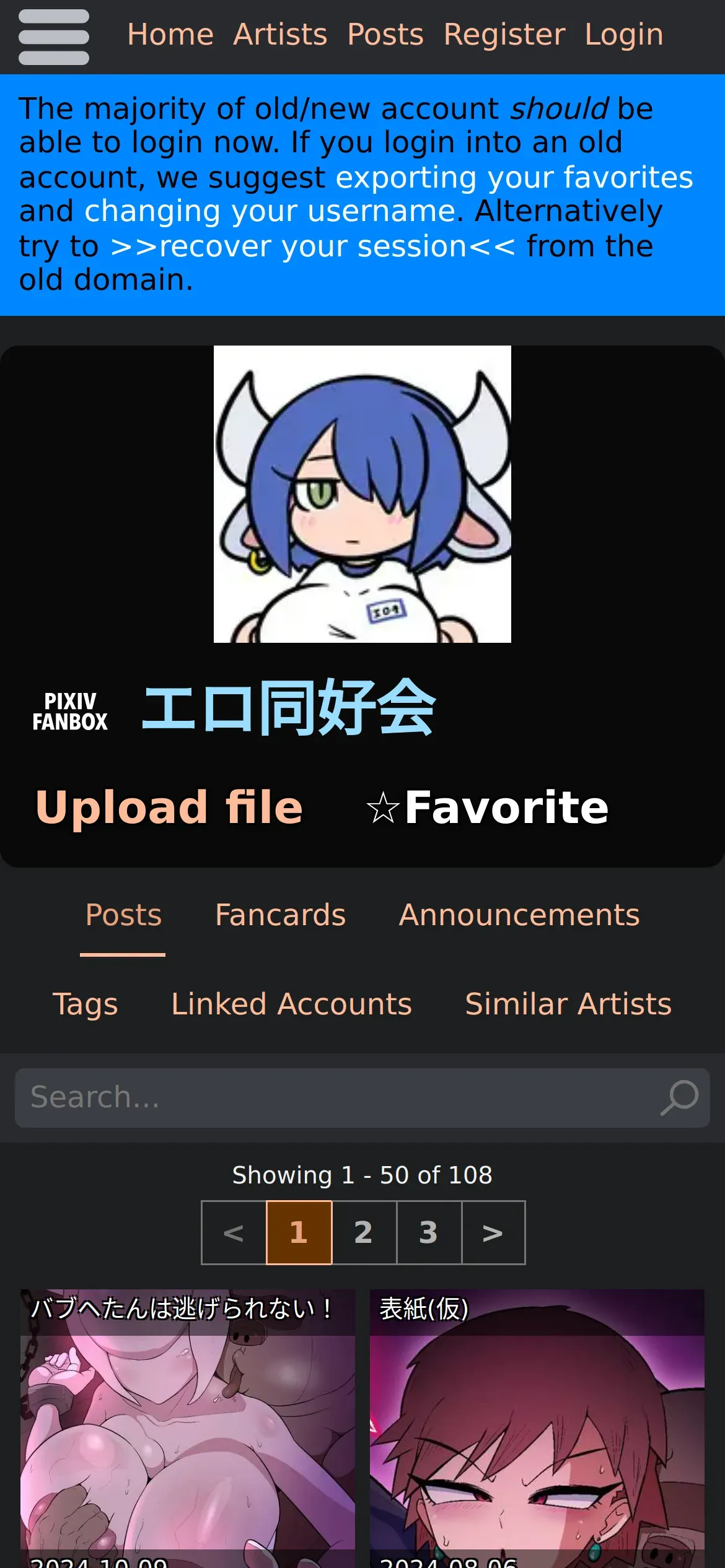The width and height of the screenshot is (725, 1568).
Task: Open the Login page
Action: [624, 35]
